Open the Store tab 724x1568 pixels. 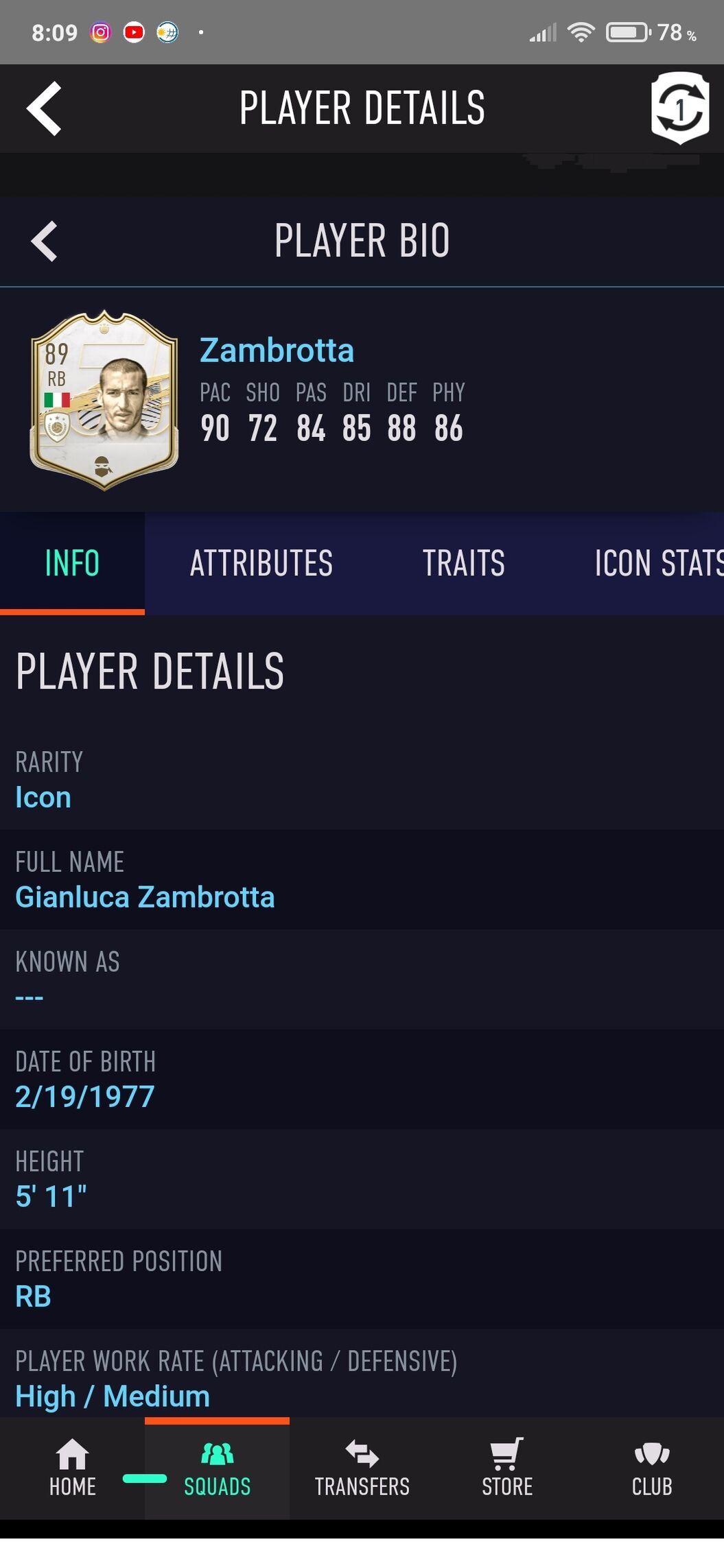506,1469
